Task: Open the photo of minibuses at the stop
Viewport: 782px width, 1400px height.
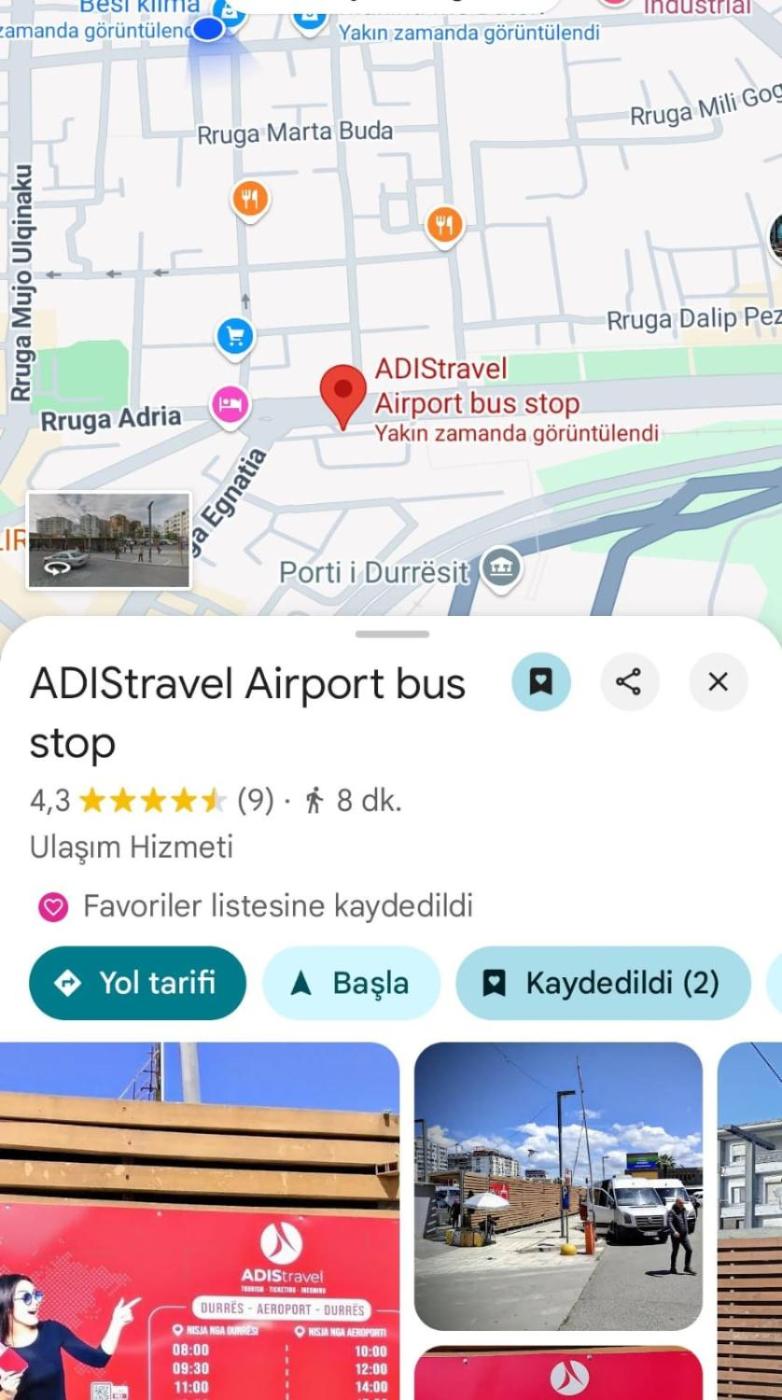Action: pyautogui.click(x=558, y=1186)
